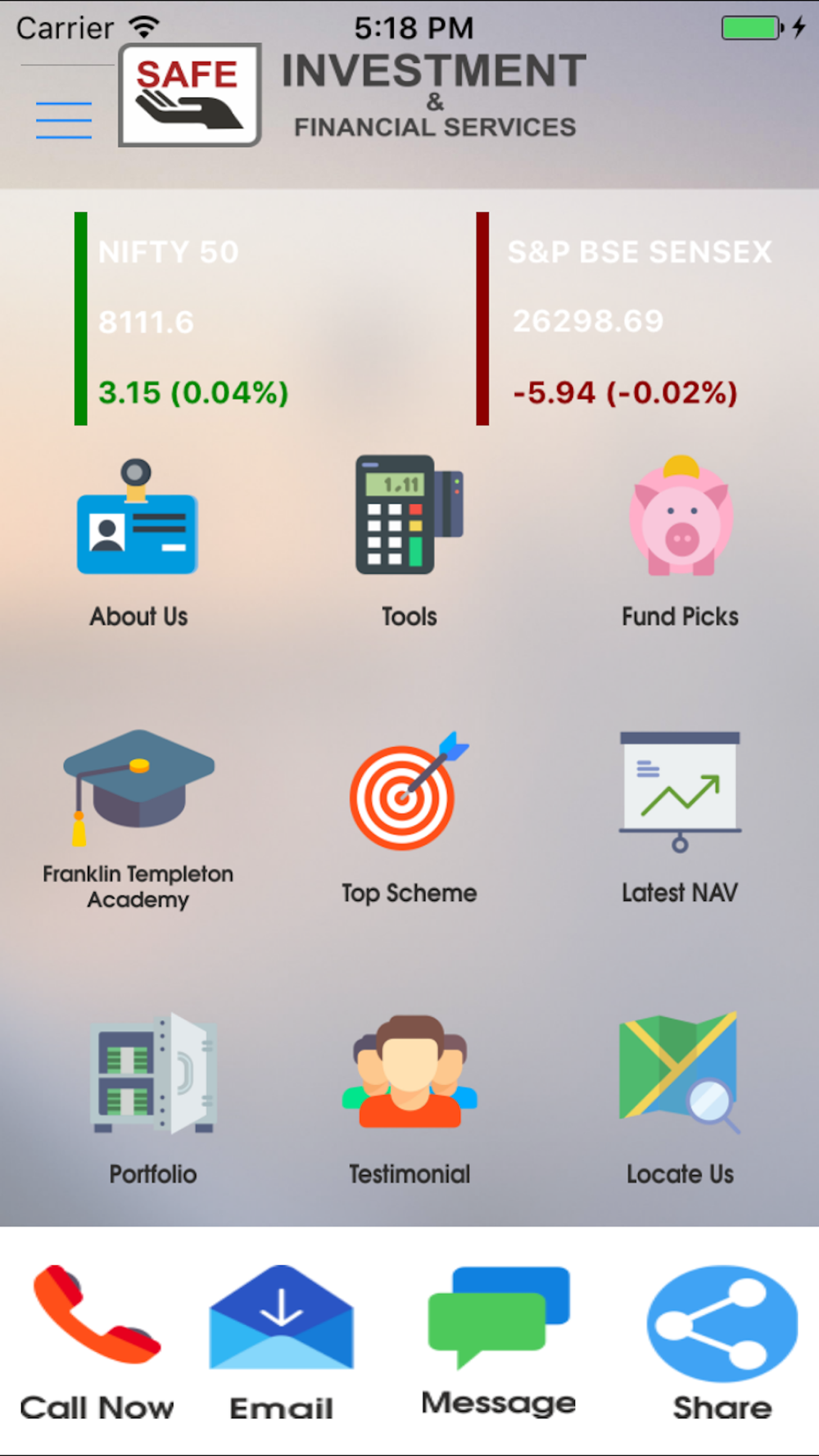Open the hamburger drawer menu
The height and width of the screenshot is (1456, 819).
64,120
